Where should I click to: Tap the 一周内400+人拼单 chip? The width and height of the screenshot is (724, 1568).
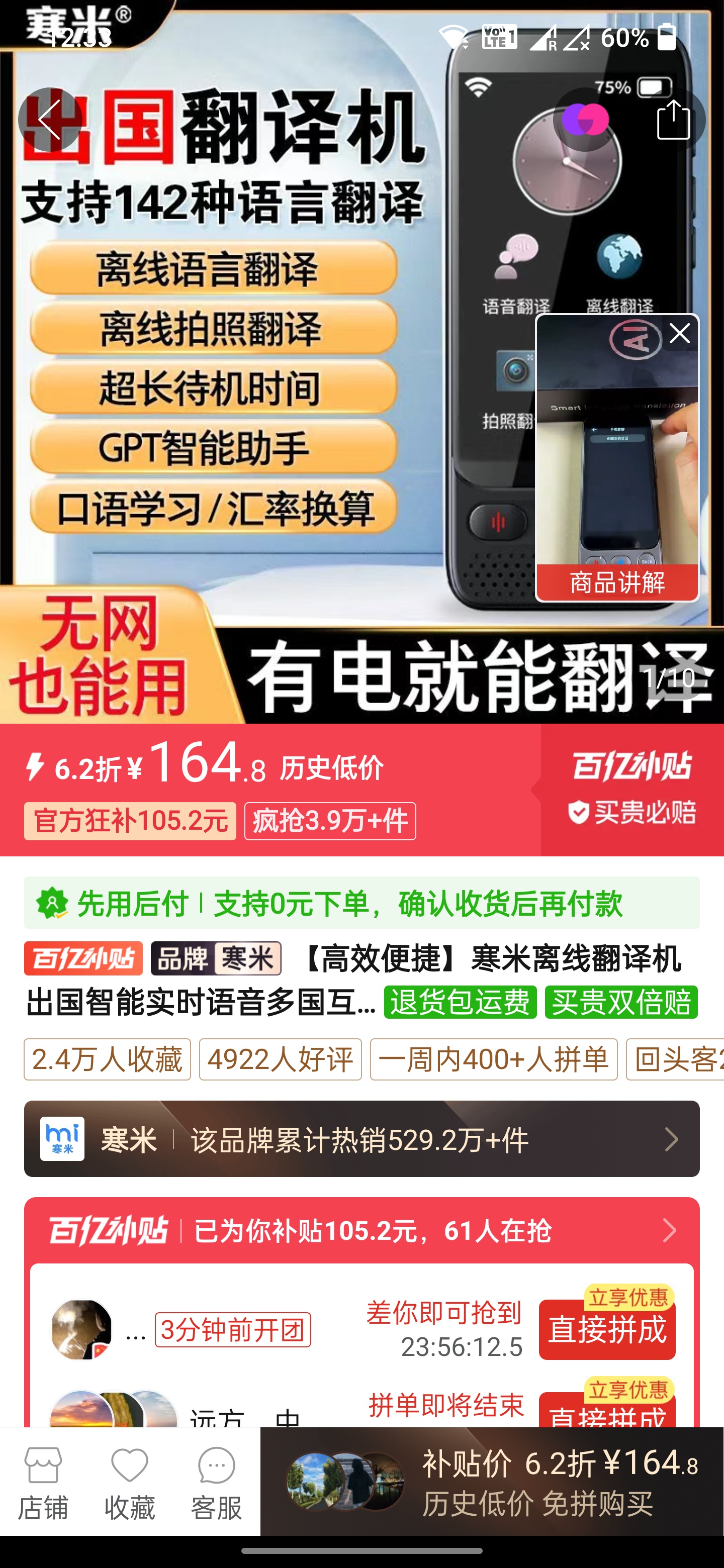coord(493,1060)
